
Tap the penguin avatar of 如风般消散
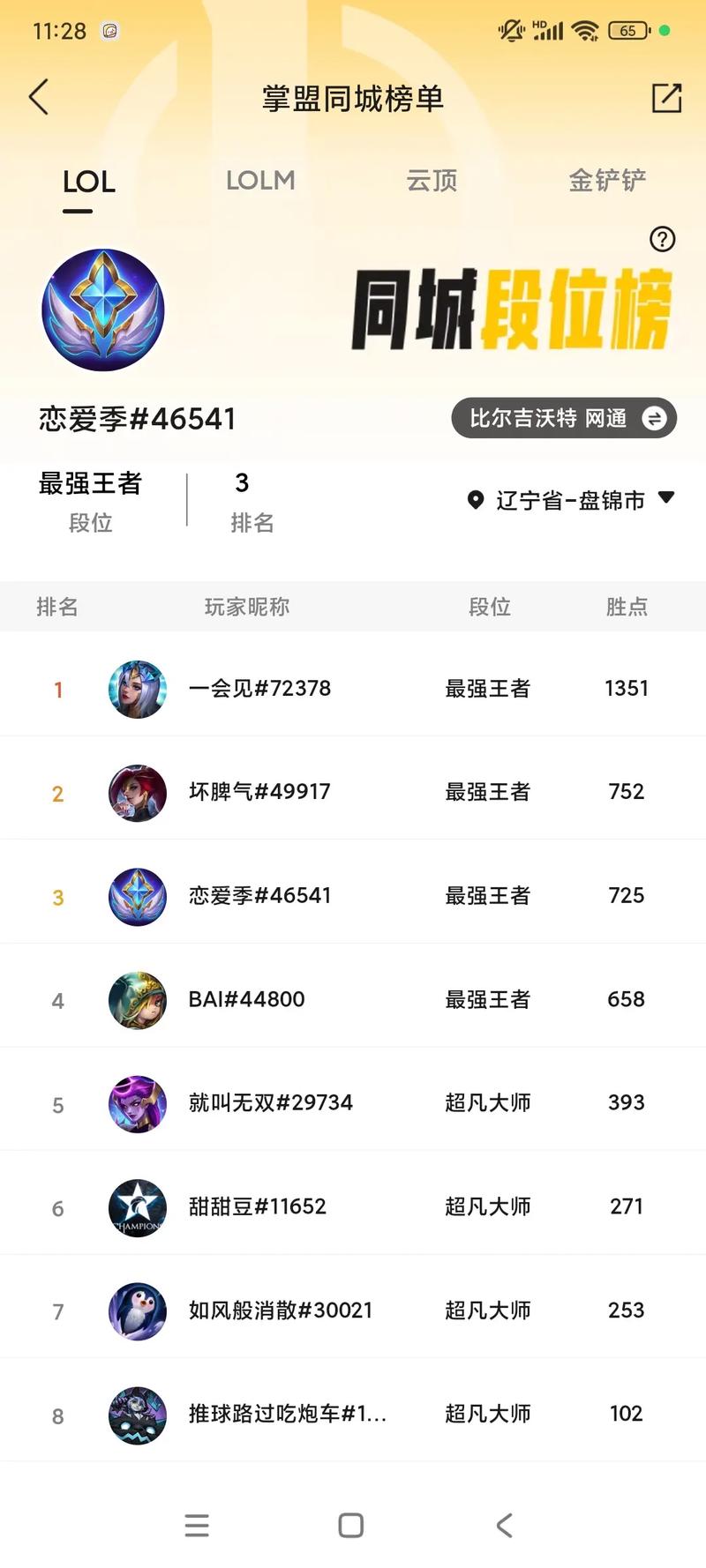coord(137,1311)
